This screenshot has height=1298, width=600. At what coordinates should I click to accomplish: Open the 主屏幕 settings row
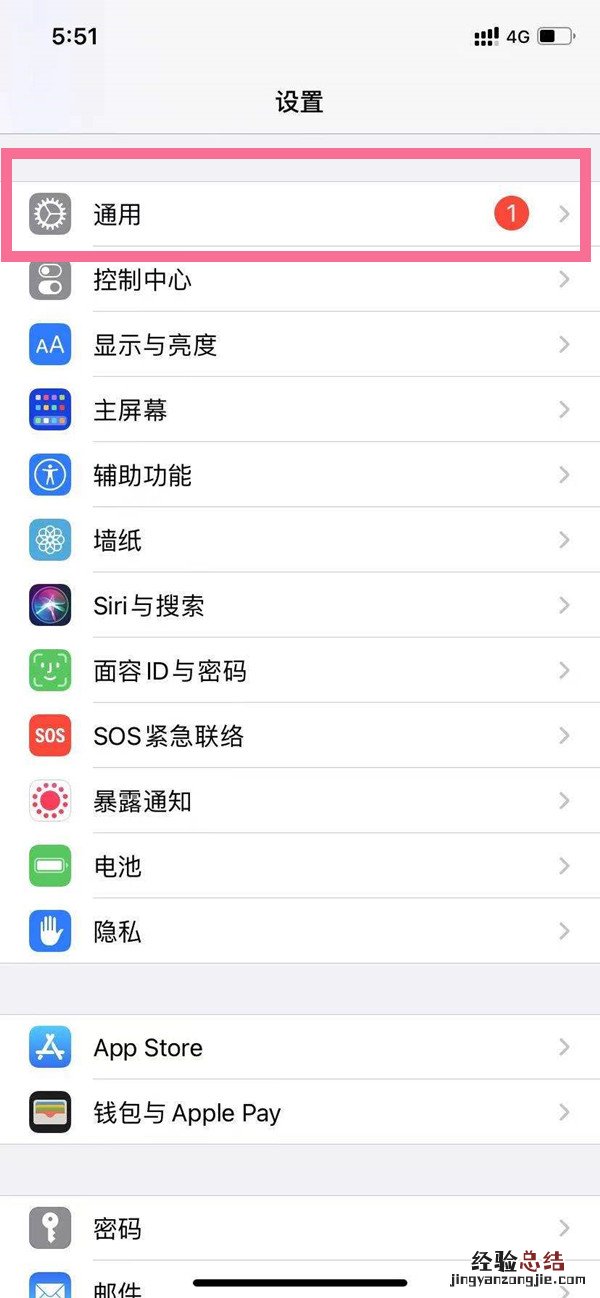[x=300, y=410]
